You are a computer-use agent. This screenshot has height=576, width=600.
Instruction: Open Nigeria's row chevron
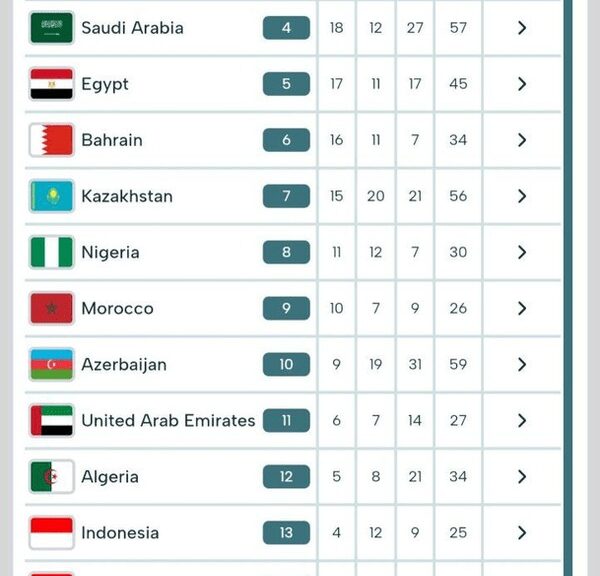point(522,252)
